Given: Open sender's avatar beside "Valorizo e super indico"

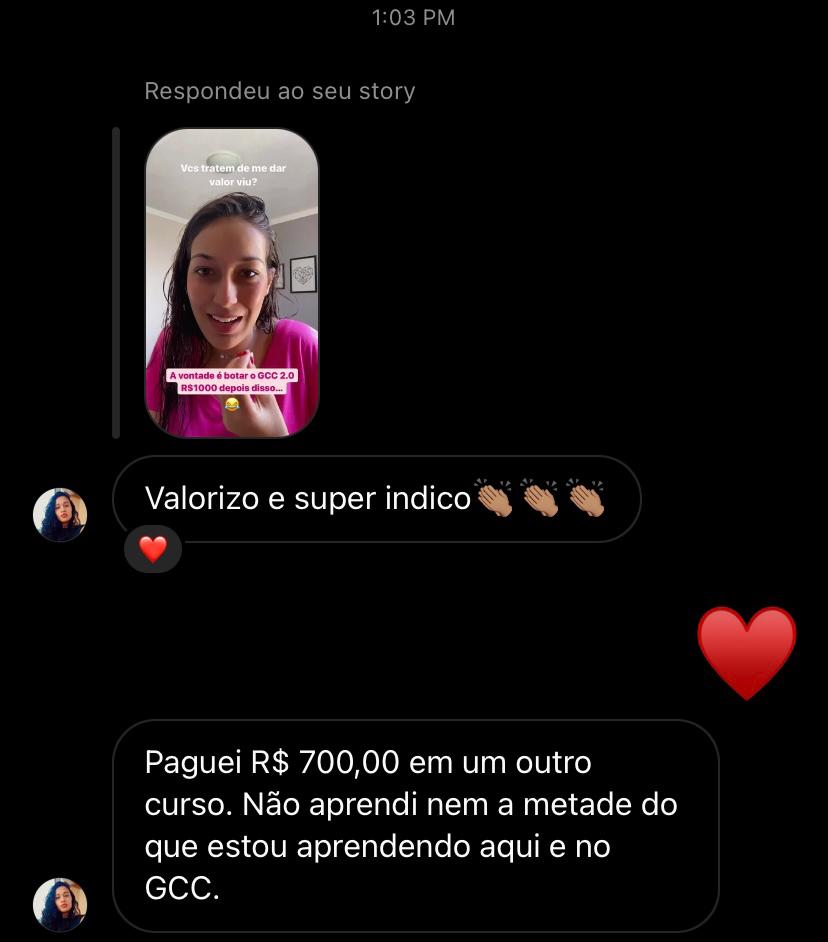Looking at the screenshot, I should coord(60,515).
